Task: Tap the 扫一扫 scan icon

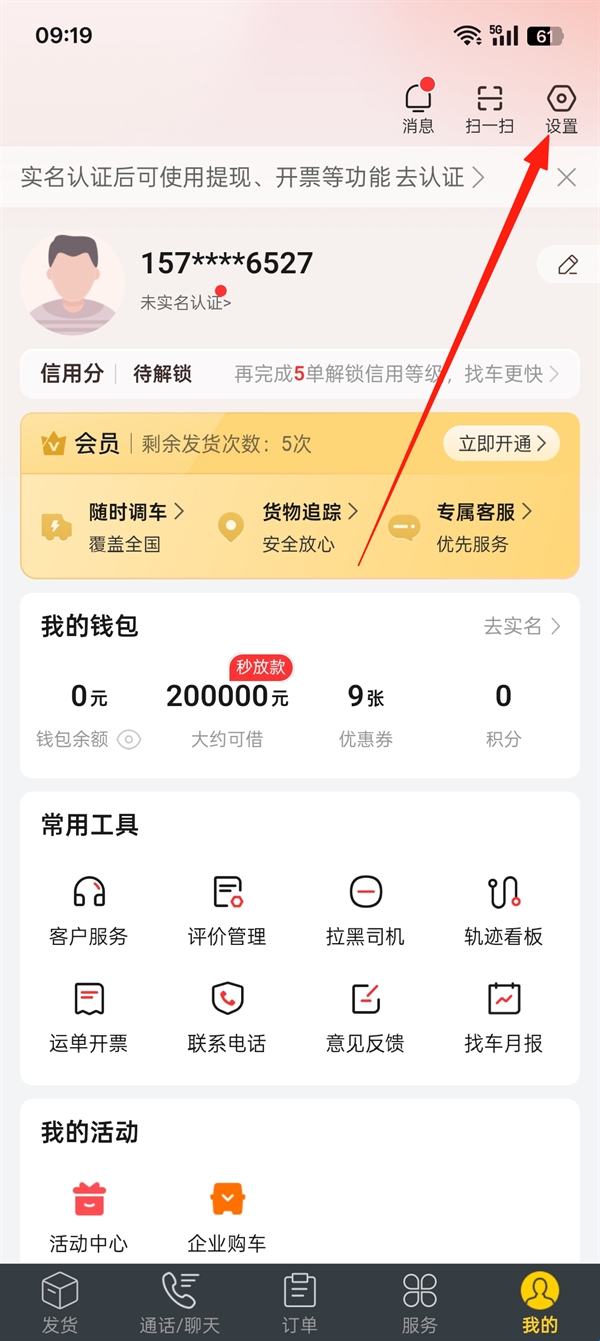Action: (489, 108)
